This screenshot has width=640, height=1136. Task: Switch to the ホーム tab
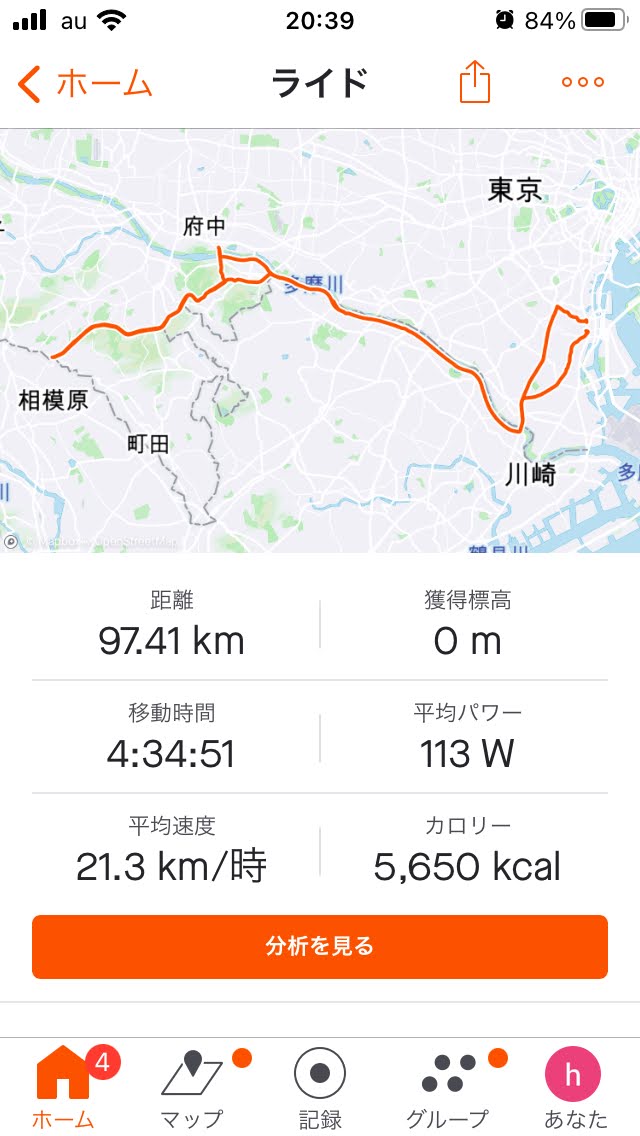pyautogui.click(x=63, y=1086)
